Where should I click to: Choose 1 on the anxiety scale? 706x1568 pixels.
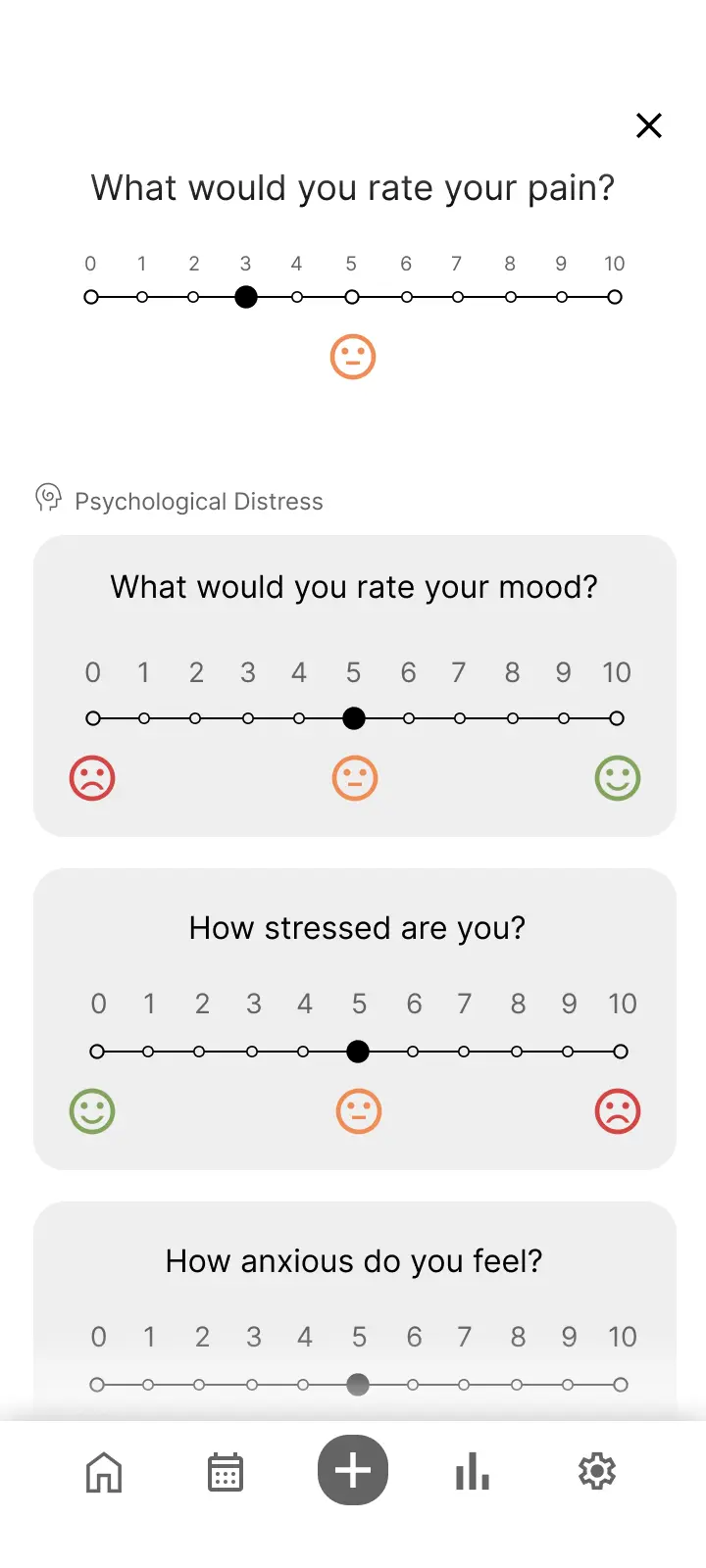pyautogui.click(x=148, y=1385)
